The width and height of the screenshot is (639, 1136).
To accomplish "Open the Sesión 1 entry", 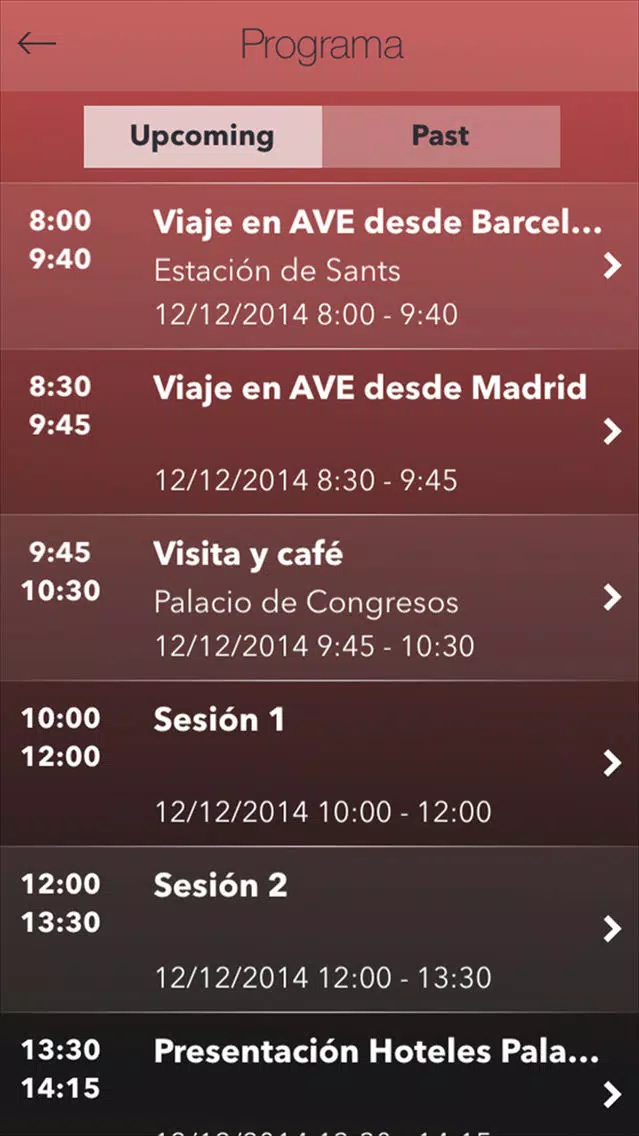I will 320,764.
